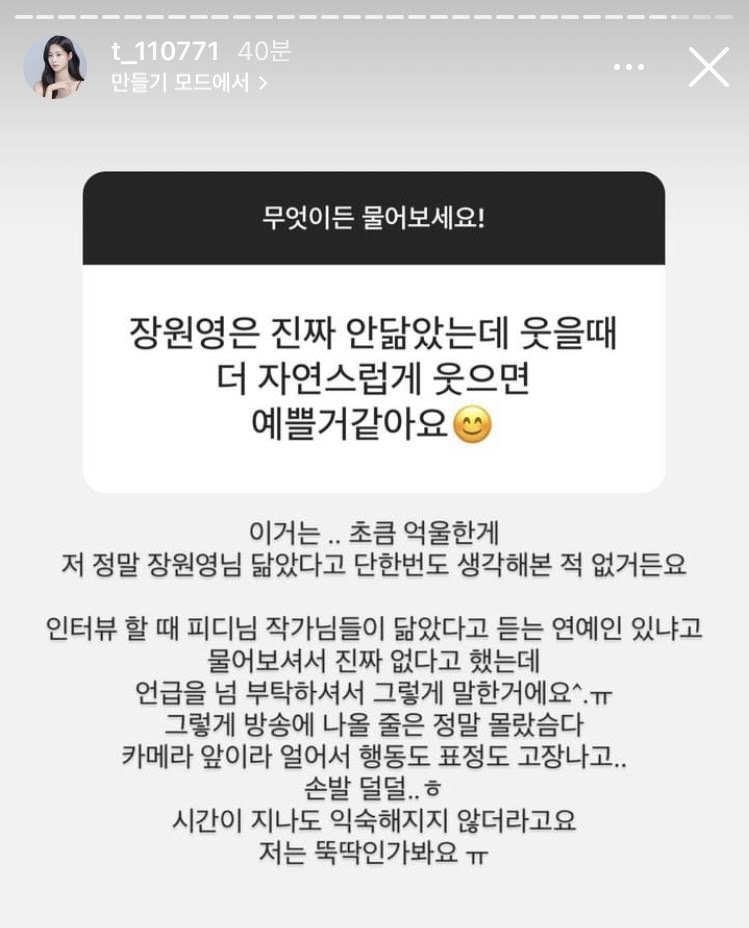Open the t_110771 username link
Viewport: 749px width, 928px height.
165,50
